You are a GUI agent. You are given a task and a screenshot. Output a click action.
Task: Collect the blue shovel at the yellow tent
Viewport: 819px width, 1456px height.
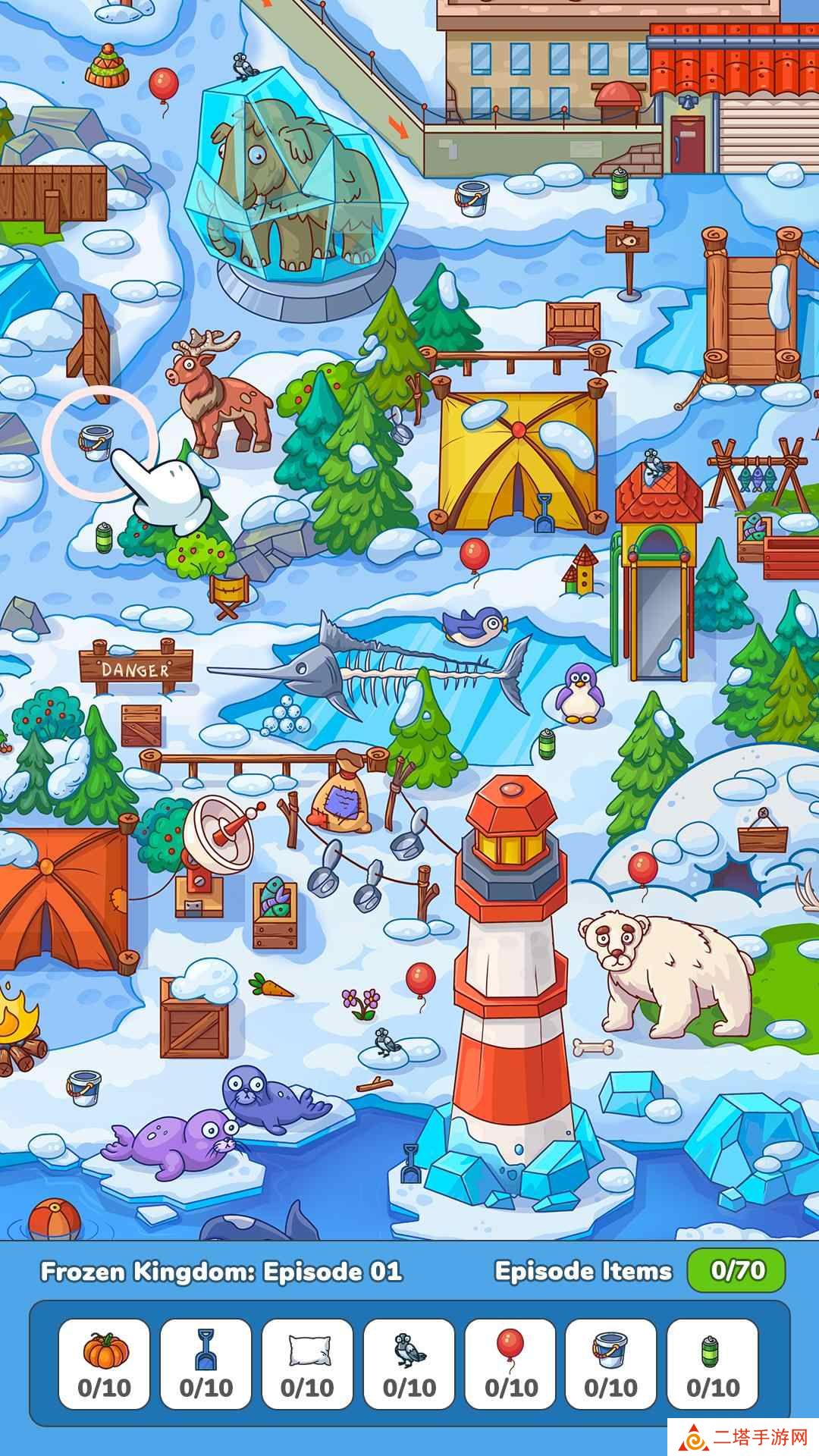[x=544, y=512]
